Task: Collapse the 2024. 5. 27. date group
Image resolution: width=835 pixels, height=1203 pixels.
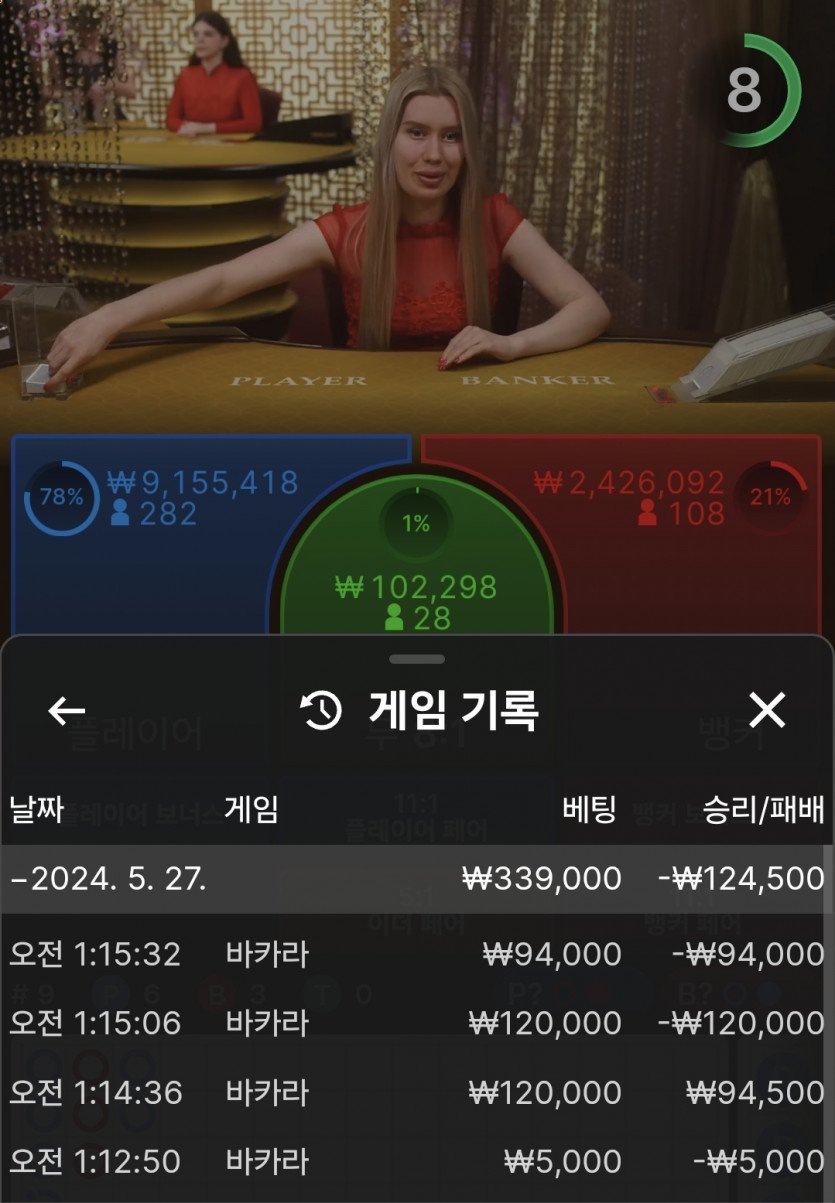Action: (x=110, y=879)
